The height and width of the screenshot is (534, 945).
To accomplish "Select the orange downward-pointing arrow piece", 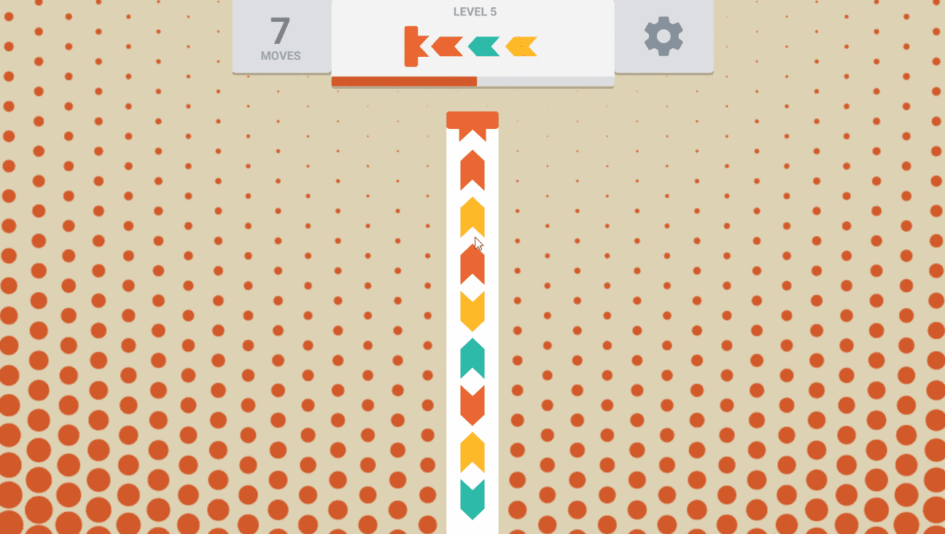I will [x=472, y=405].
